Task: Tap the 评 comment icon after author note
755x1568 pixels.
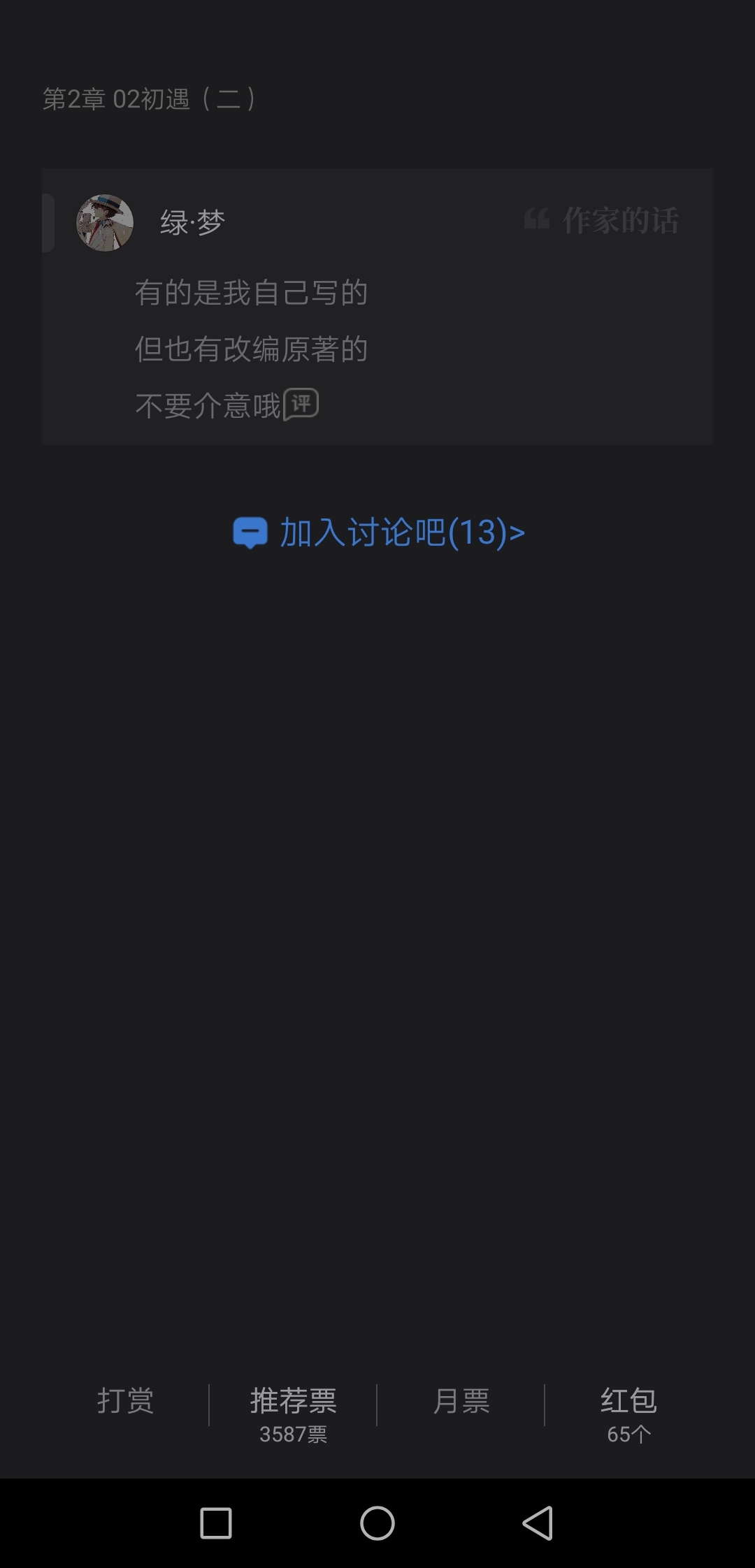Action: 301,404
